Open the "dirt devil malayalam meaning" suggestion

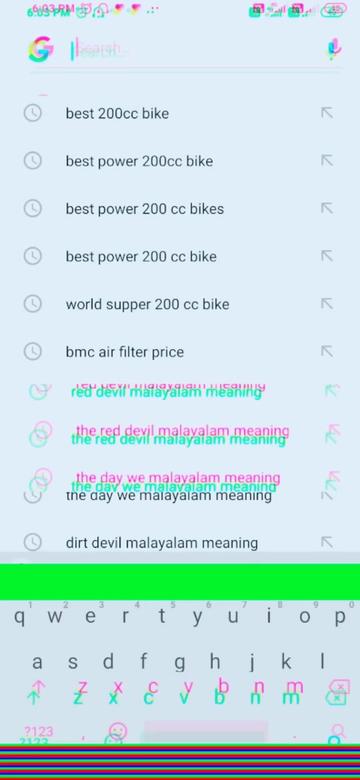point(180,542)
